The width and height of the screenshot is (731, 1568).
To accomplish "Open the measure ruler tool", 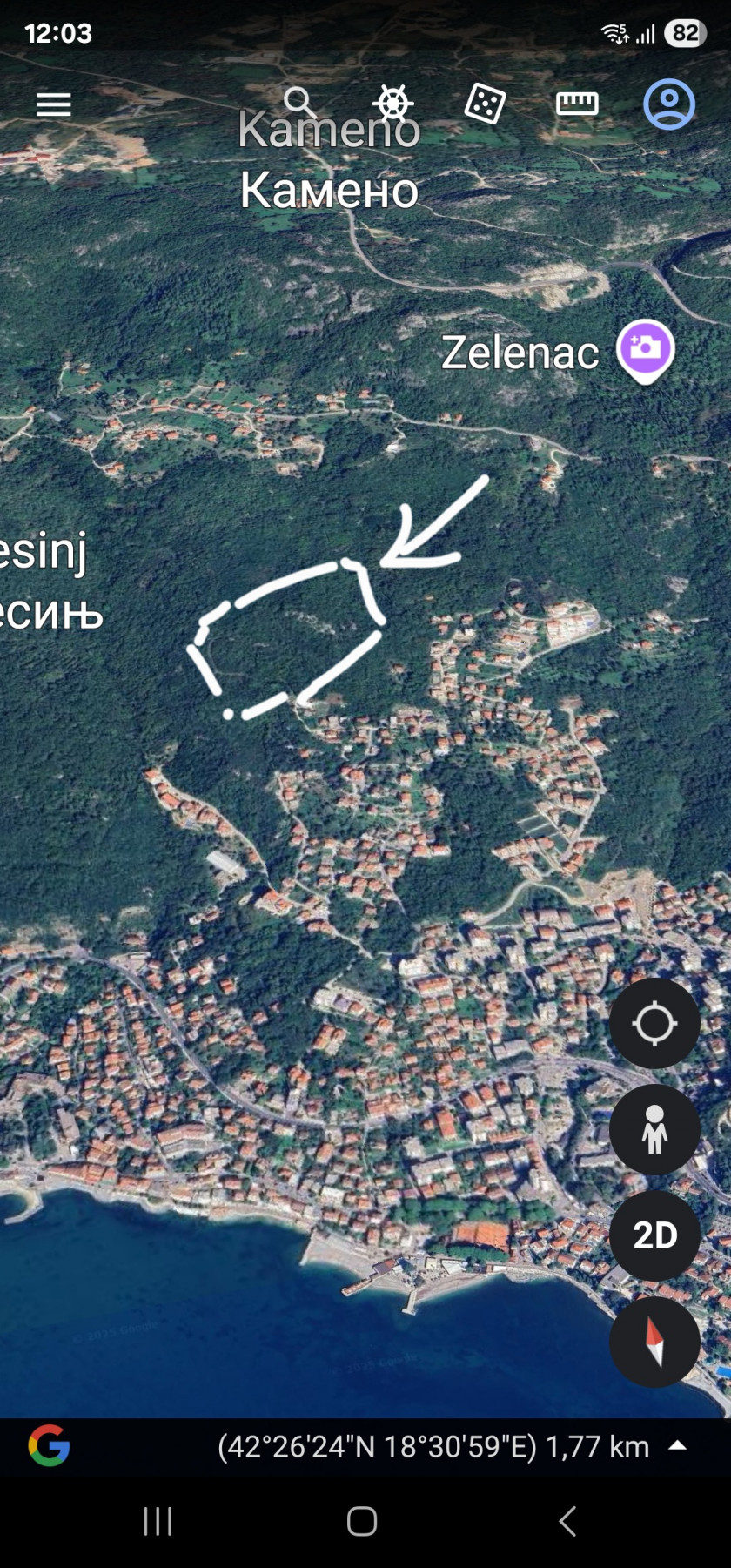I will [577, 104].
